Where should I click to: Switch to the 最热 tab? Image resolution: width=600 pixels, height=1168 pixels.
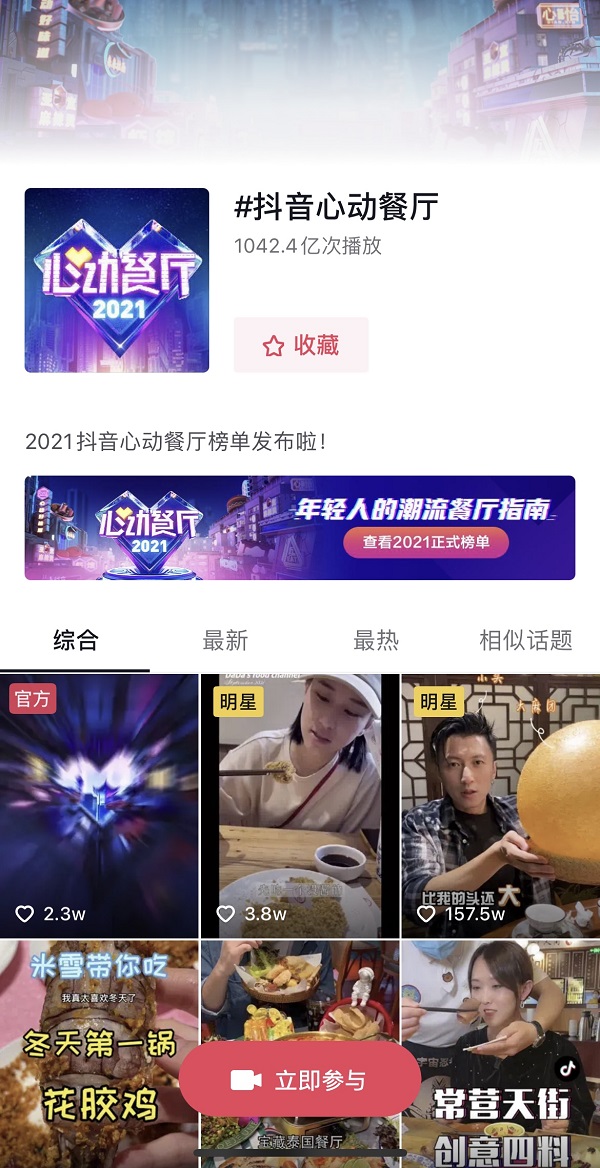[x=376, y=641]
